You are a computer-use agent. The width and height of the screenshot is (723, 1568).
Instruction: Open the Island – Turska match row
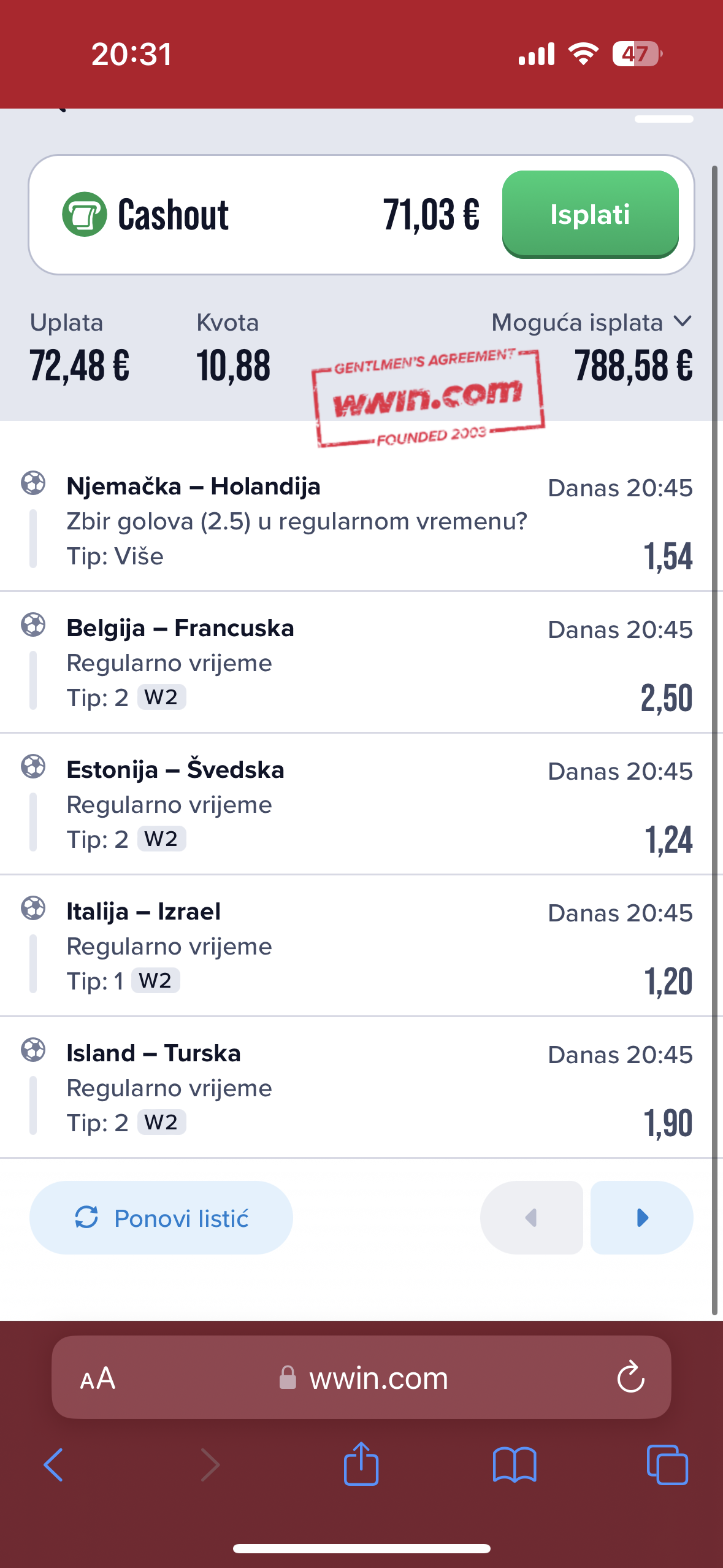pos(361,1088)
